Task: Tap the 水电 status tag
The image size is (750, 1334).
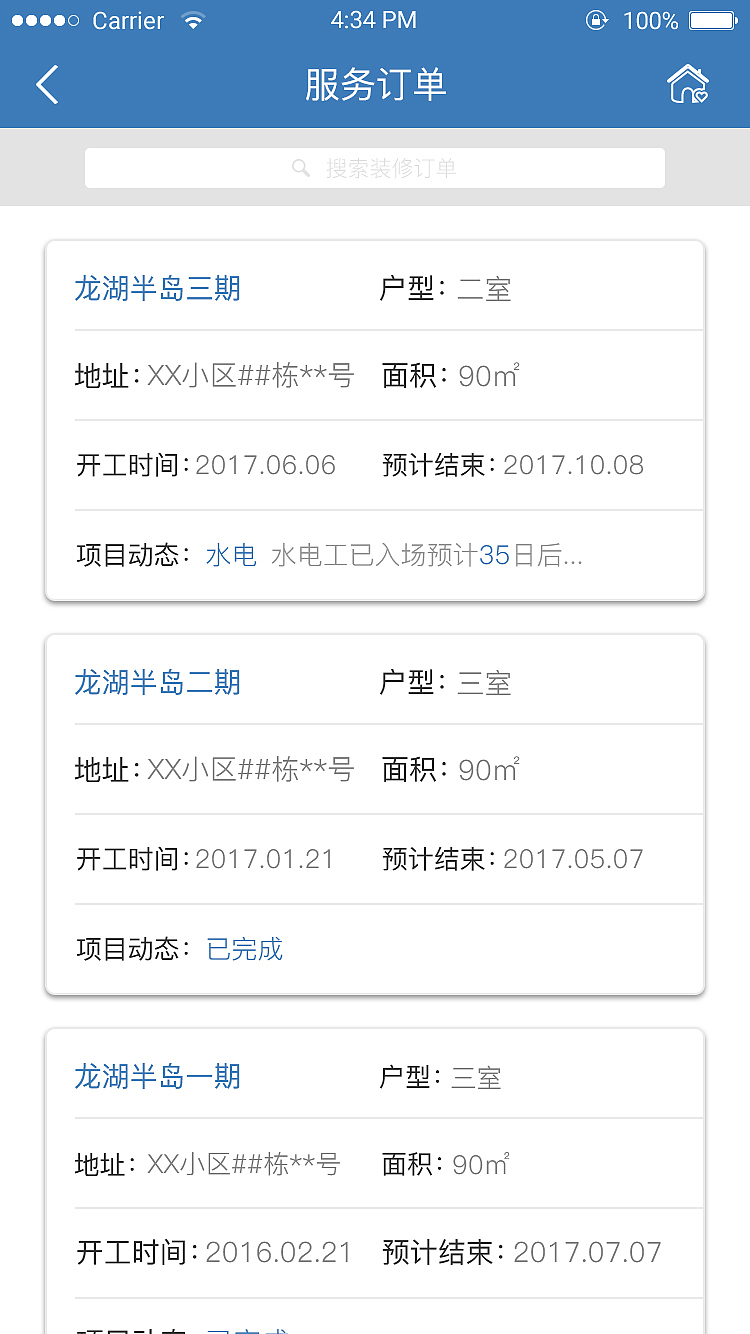Action: pos(231,554)
